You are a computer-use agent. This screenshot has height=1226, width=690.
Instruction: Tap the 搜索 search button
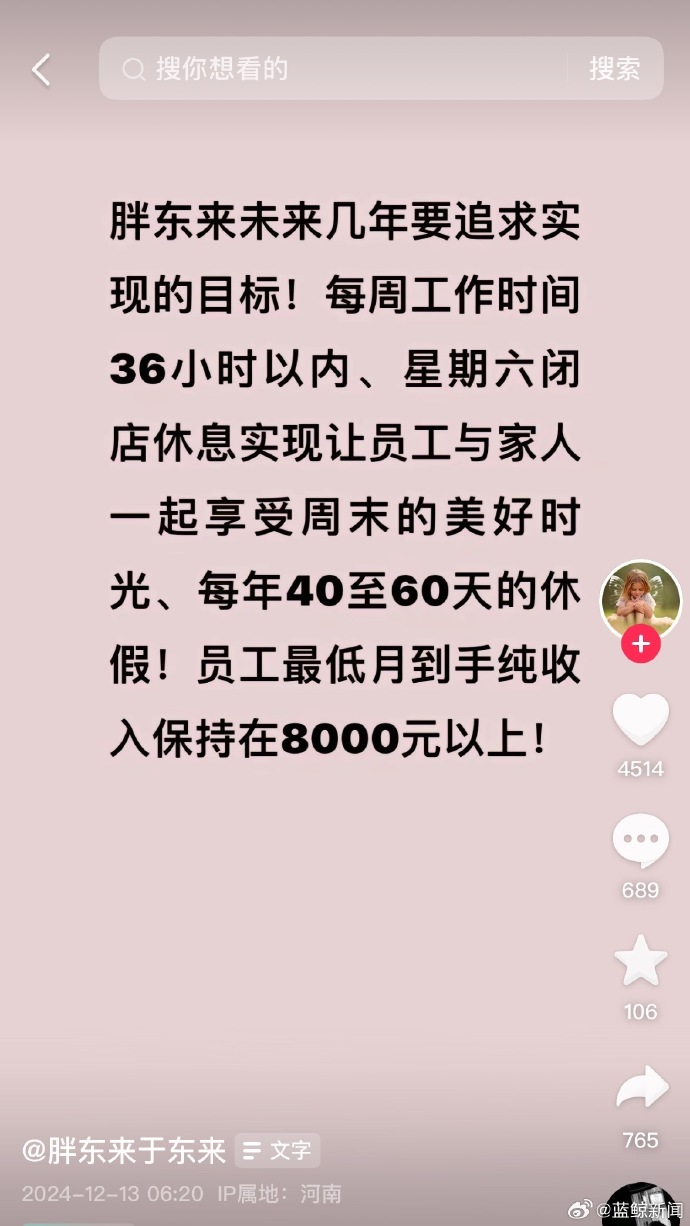click(x=614, y=69)
